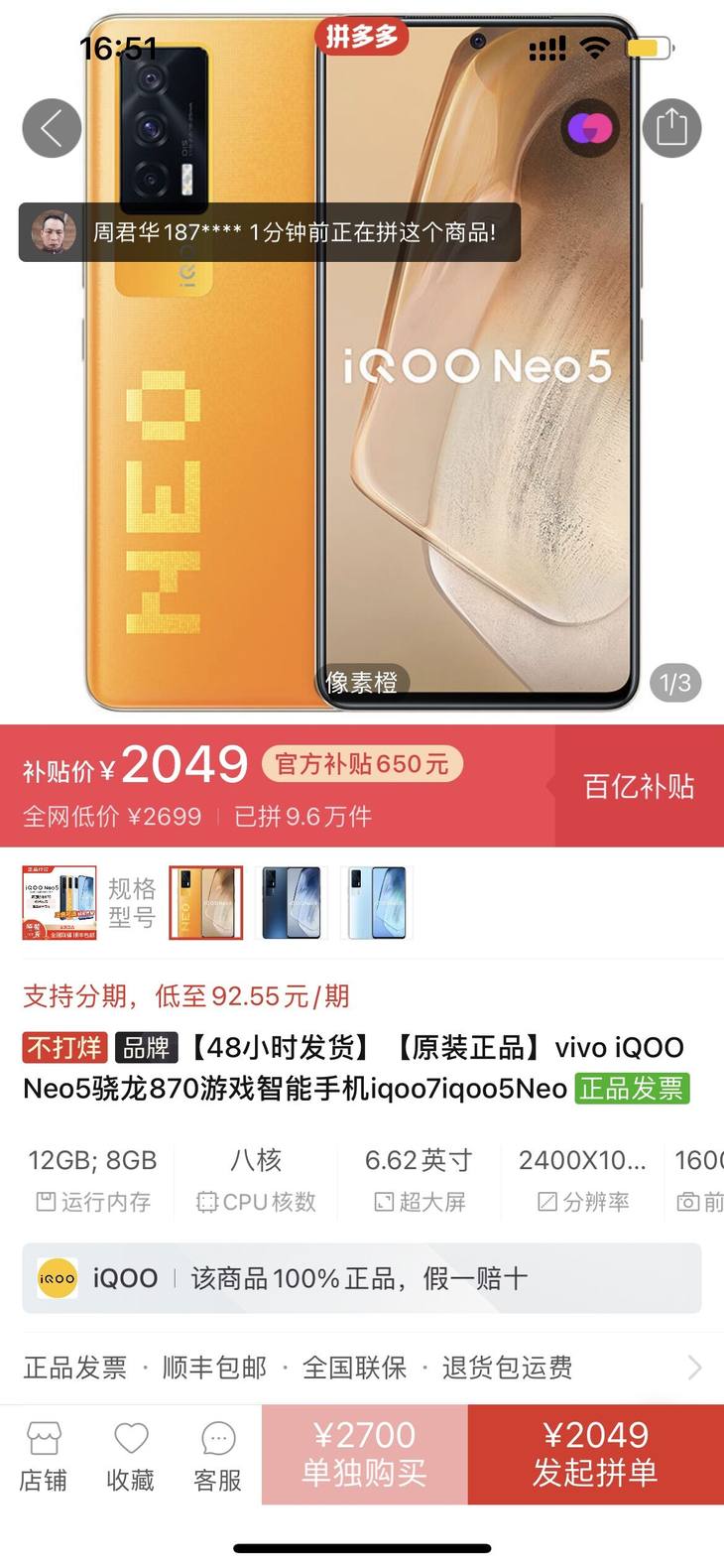This screenshot has width=724, height=1568.
Task: Start group buy ¥2049 发起拼单
Action: coord(595,1454)
